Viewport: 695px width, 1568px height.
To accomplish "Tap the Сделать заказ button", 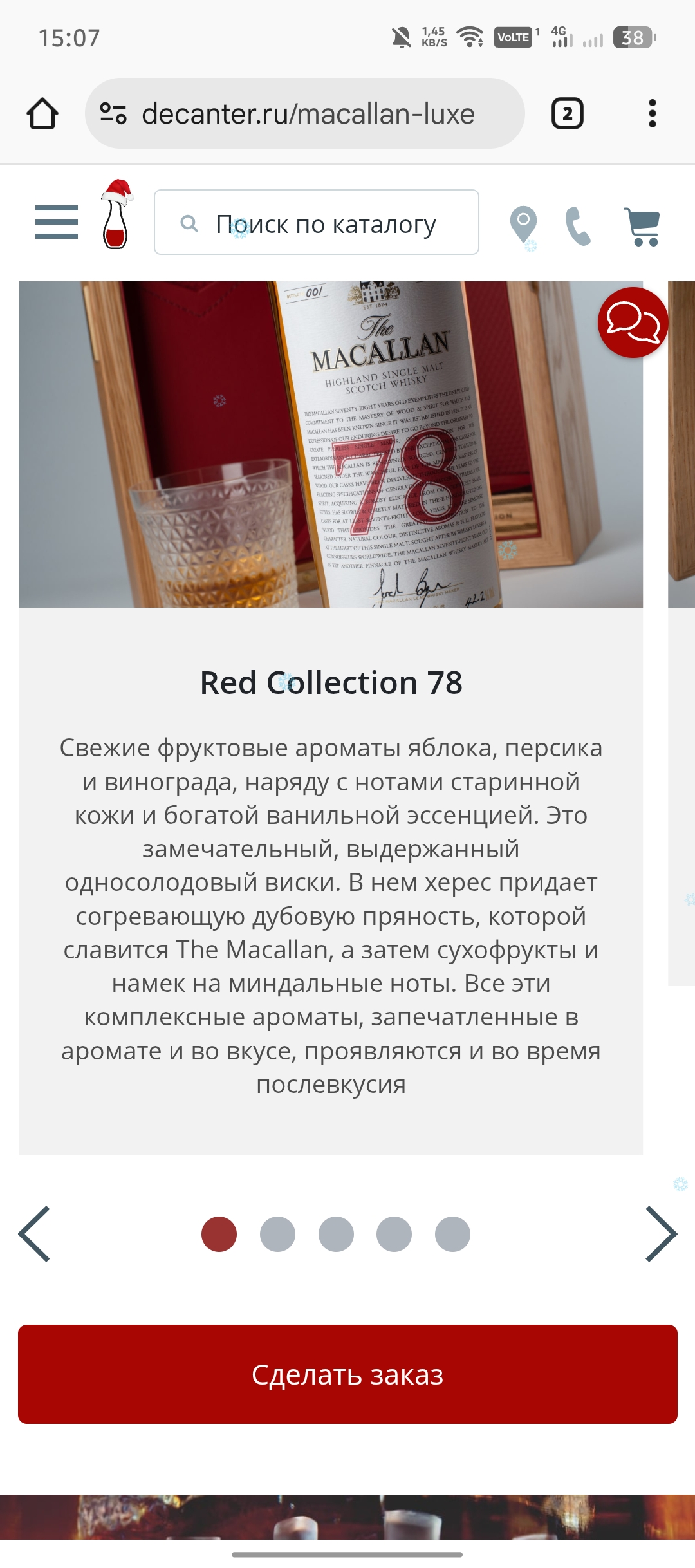I will click(347, 1374).
